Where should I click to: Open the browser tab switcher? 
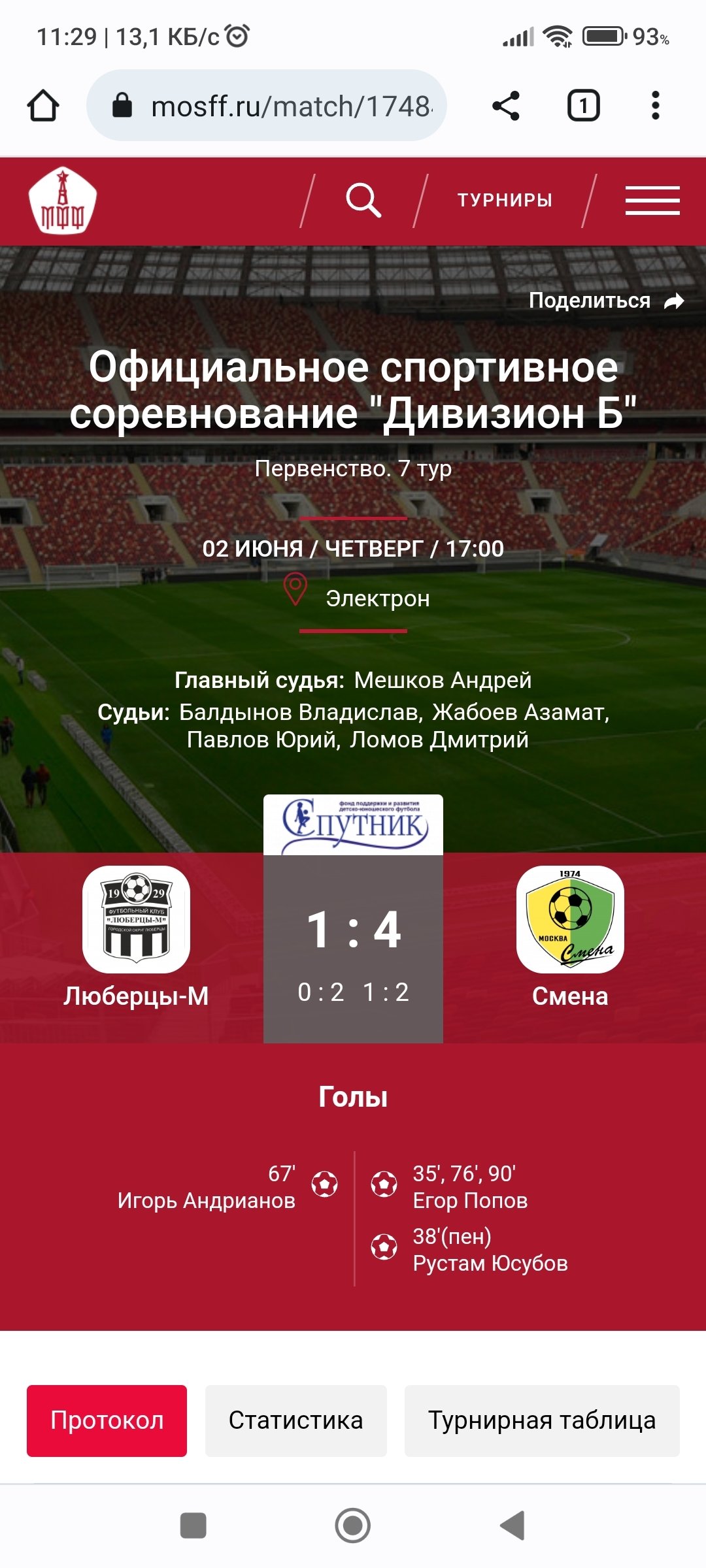click(x=583, y=106)
